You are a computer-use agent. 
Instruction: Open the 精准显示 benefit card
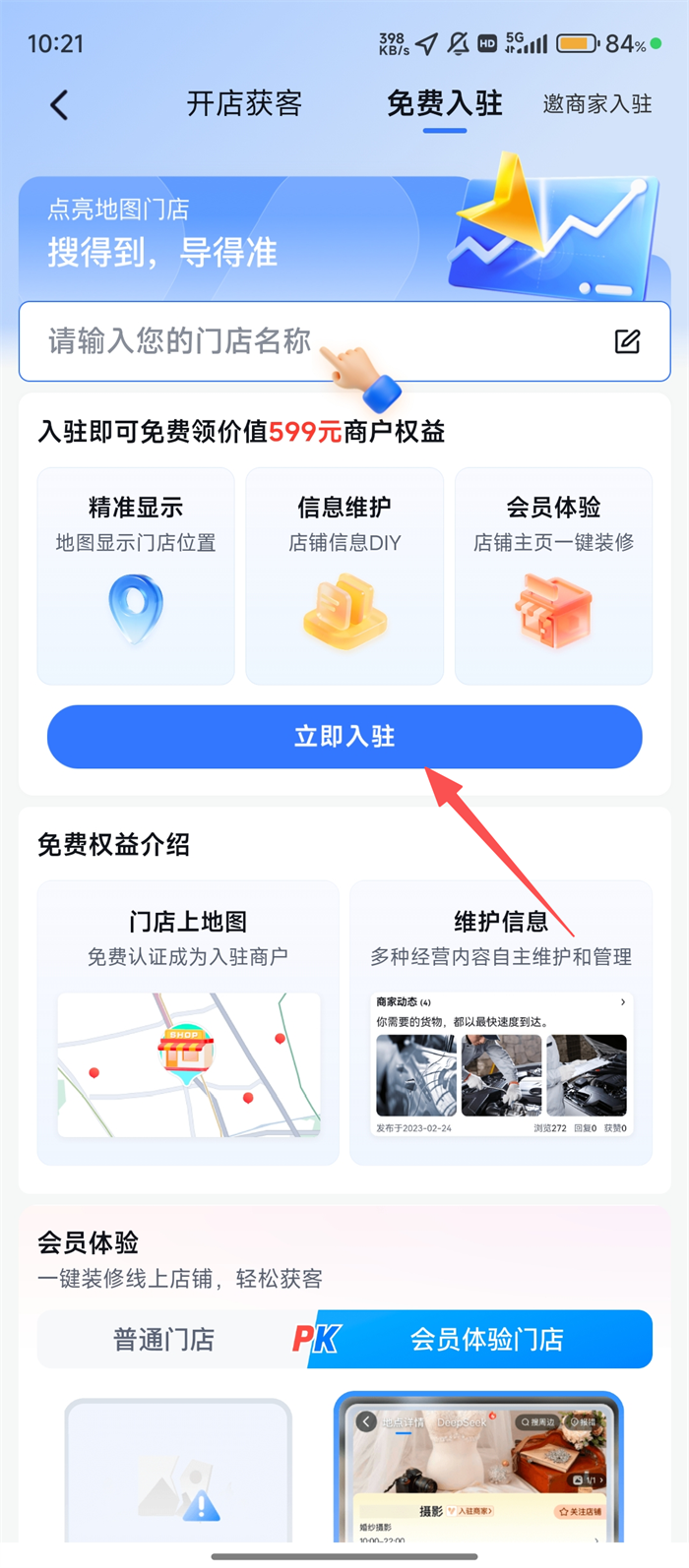(136, 575)
